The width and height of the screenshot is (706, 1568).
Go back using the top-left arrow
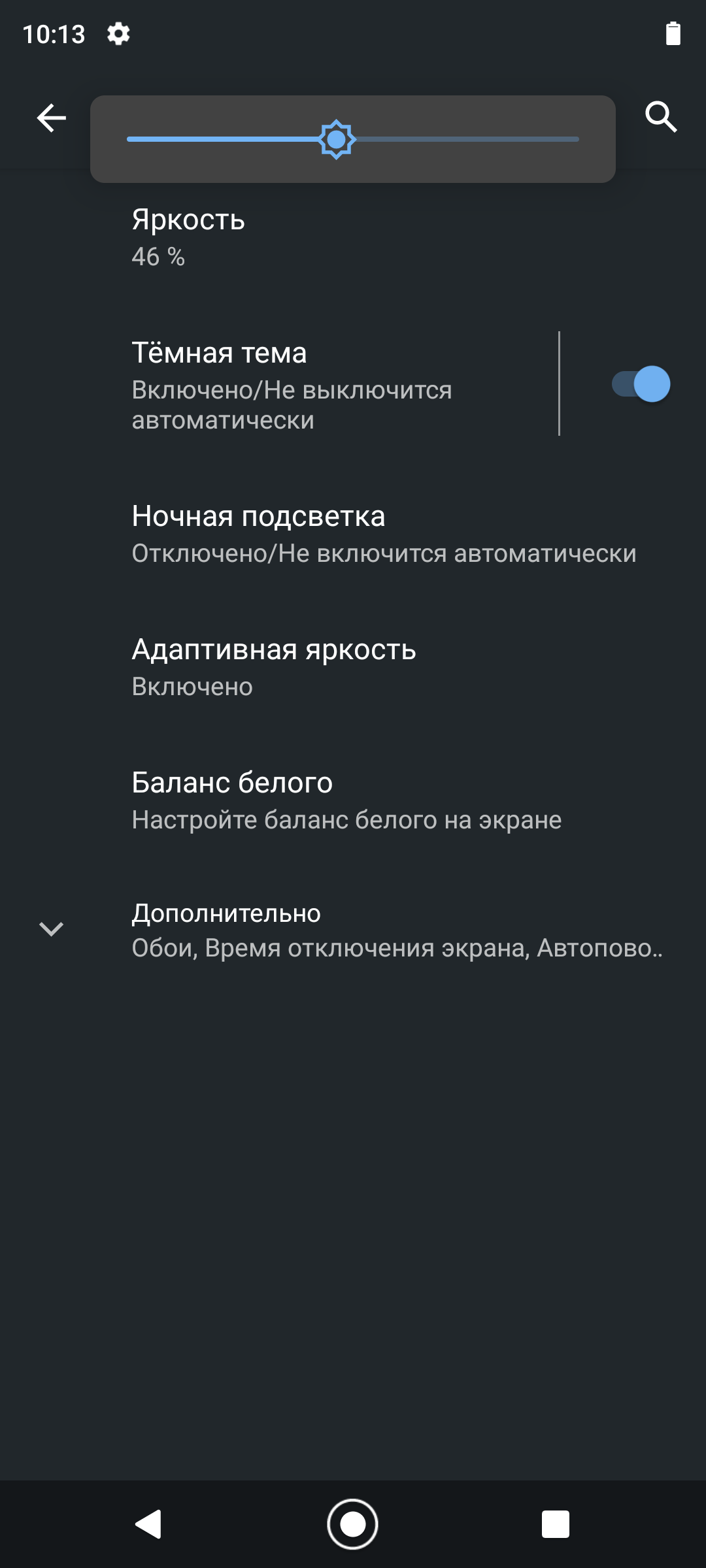pyautogui.click(x=52, y=118)
